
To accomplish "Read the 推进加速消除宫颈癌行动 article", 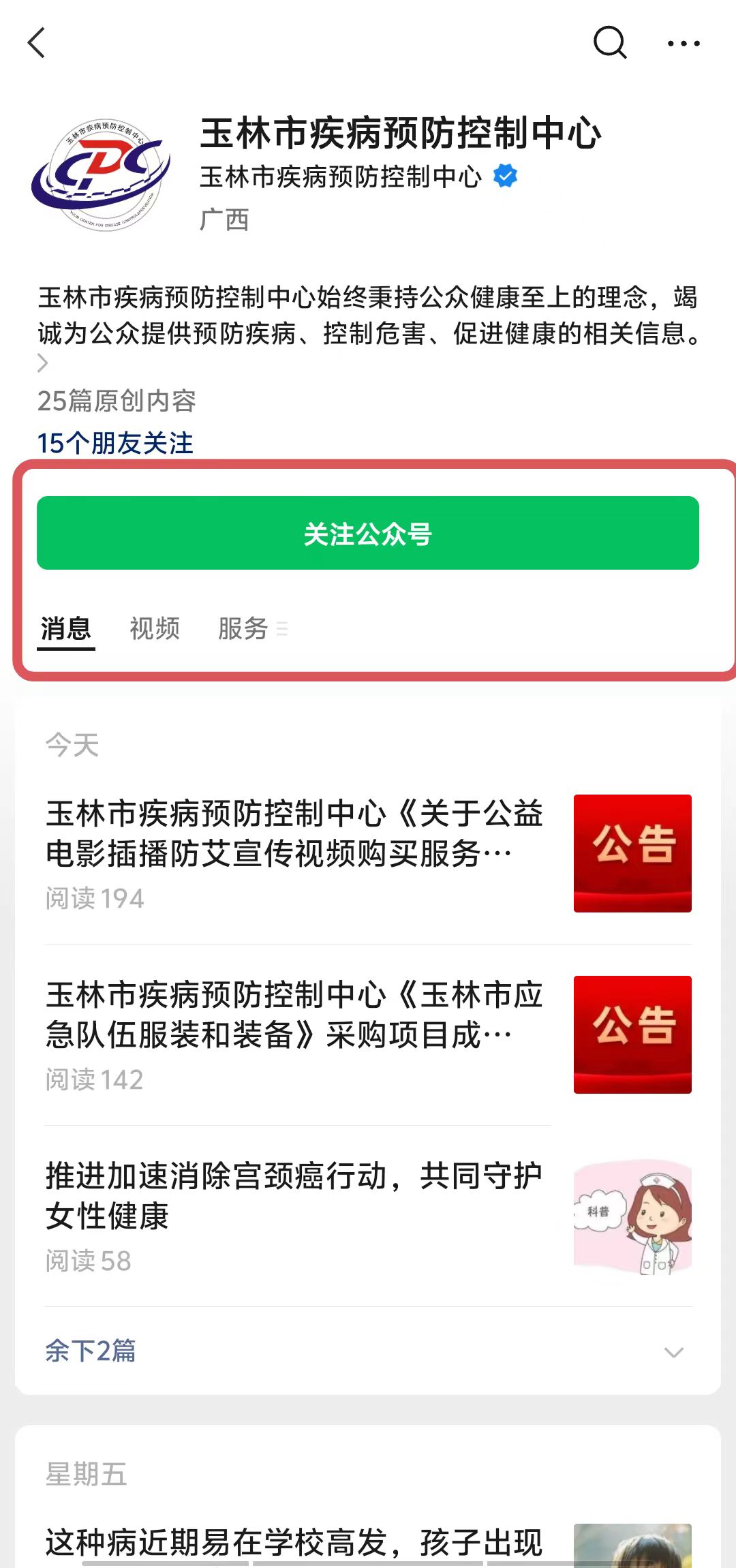I will point(294,1195).
